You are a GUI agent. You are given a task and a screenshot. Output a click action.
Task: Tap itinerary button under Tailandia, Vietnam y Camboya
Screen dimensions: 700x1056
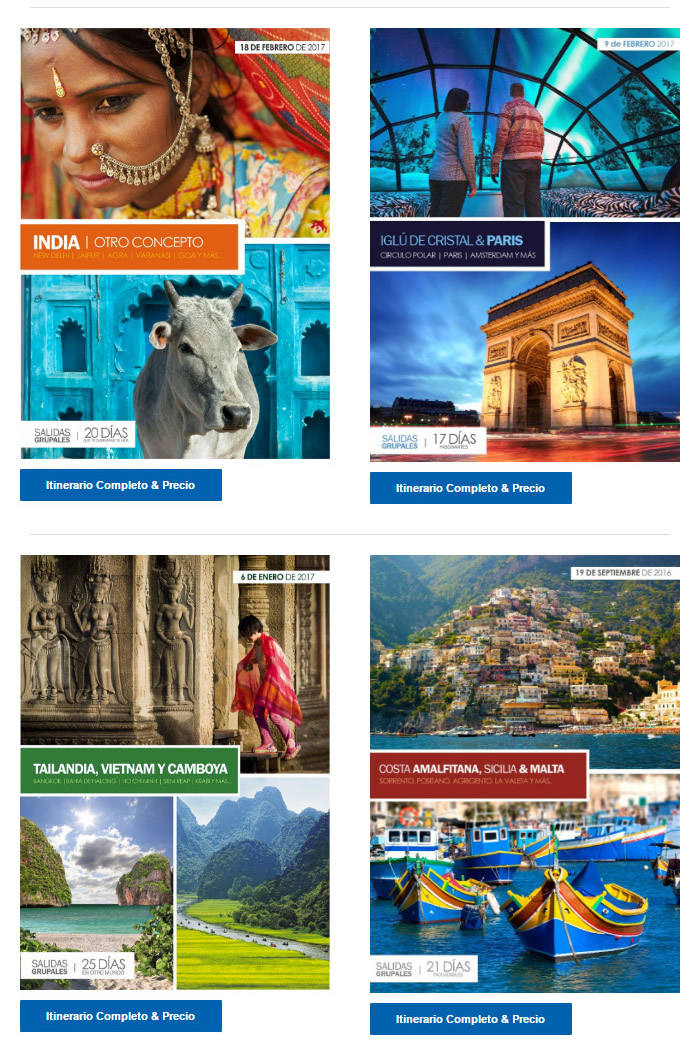click(x=120, y=1016)
